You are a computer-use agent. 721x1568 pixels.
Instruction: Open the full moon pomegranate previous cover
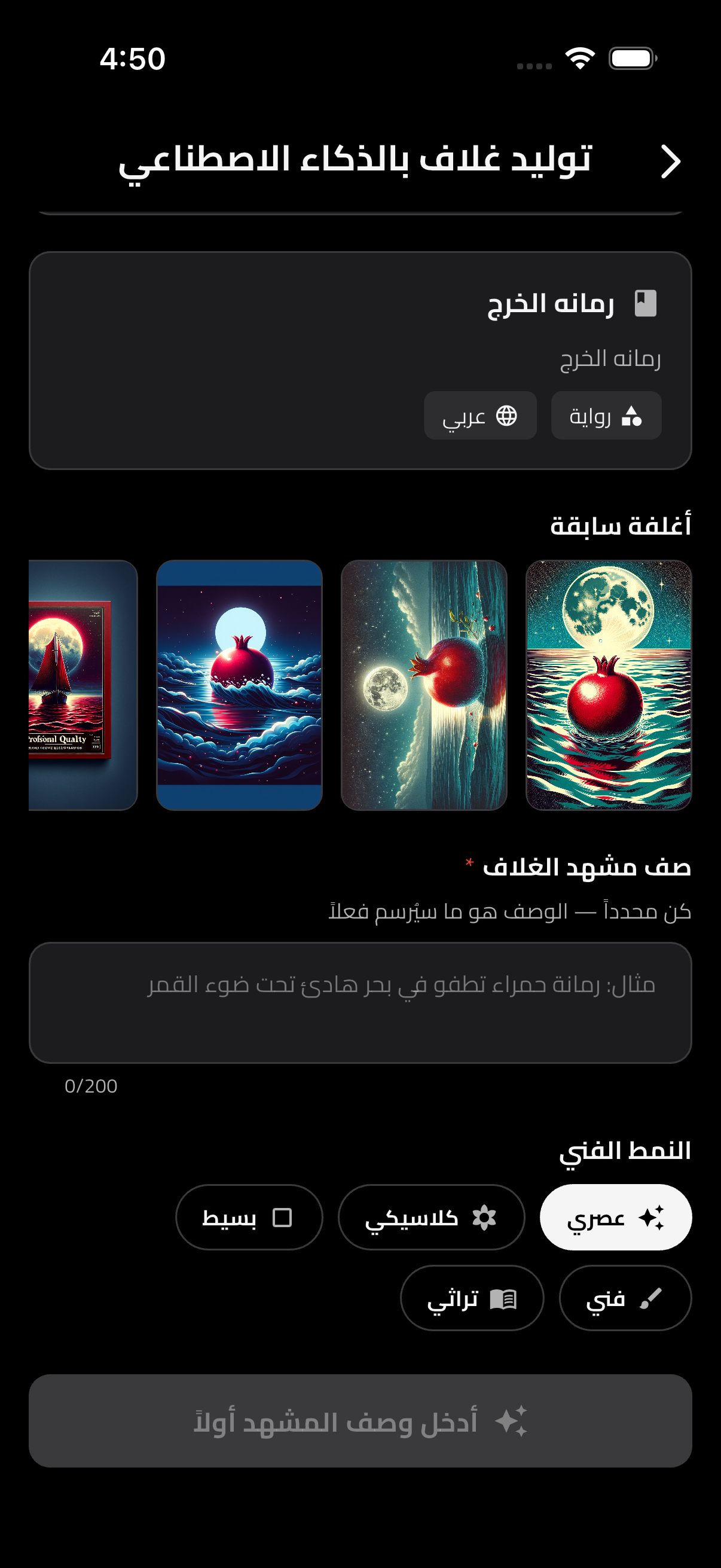coord(609,685)
